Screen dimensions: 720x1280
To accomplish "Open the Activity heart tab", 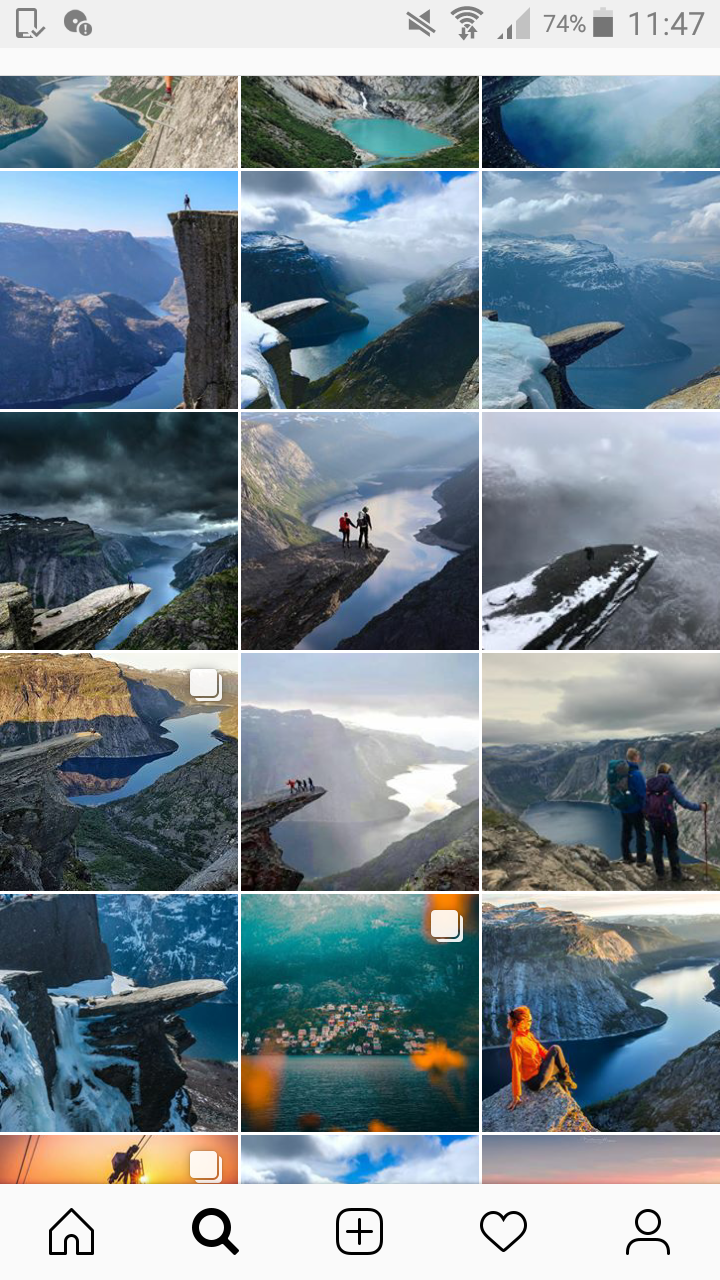I will pos(503,1232).
